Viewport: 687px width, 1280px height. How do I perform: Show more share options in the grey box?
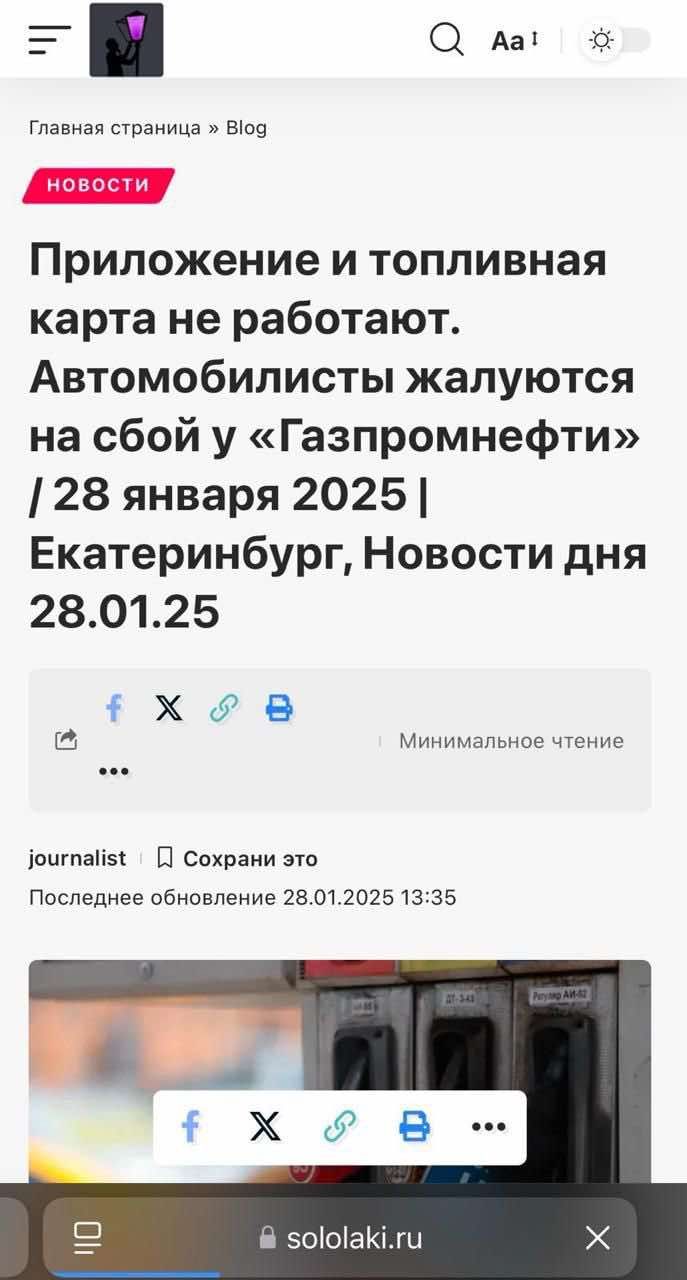(114, 771)
